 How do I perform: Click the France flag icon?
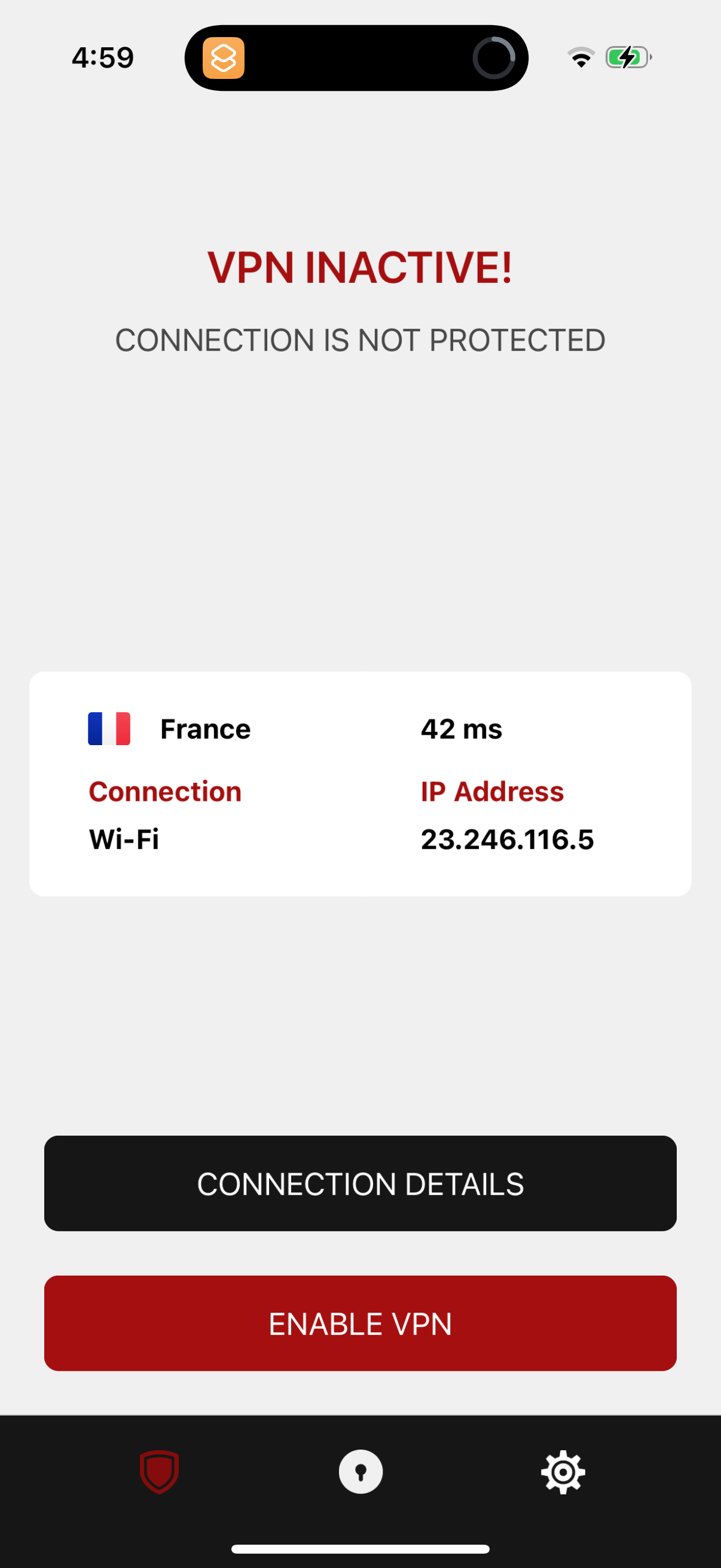coord(109,728)
